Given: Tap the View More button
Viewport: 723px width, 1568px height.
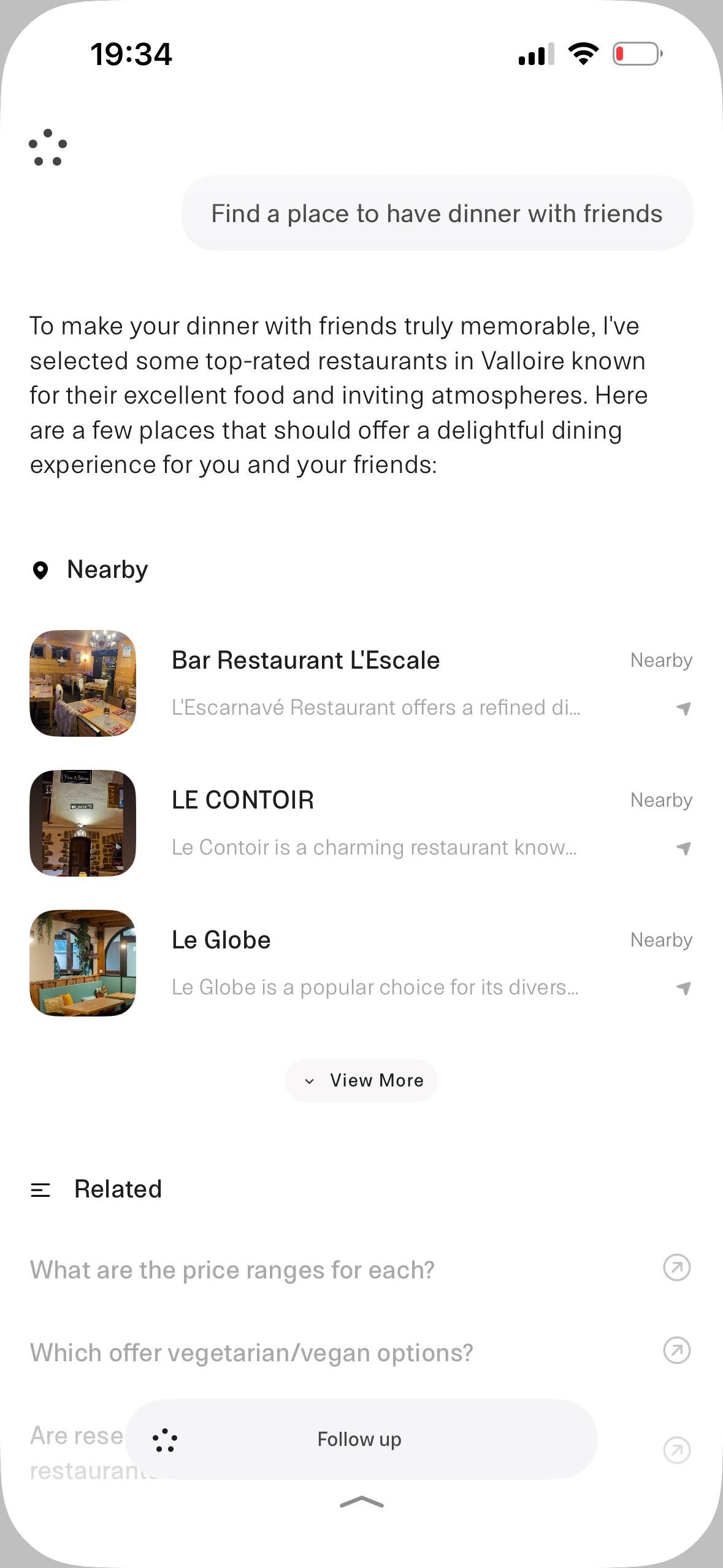Looking at the screenshot, I should (361, 1080).
